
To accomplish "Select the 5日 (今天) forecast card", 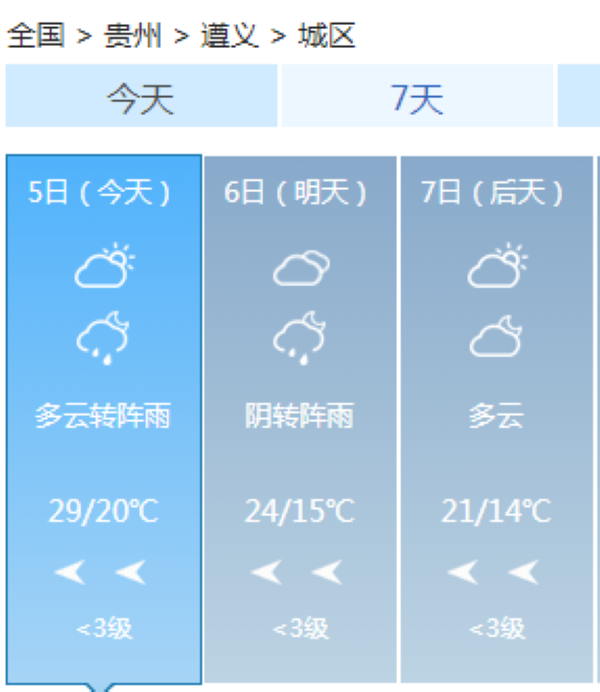I will point(104,418).
